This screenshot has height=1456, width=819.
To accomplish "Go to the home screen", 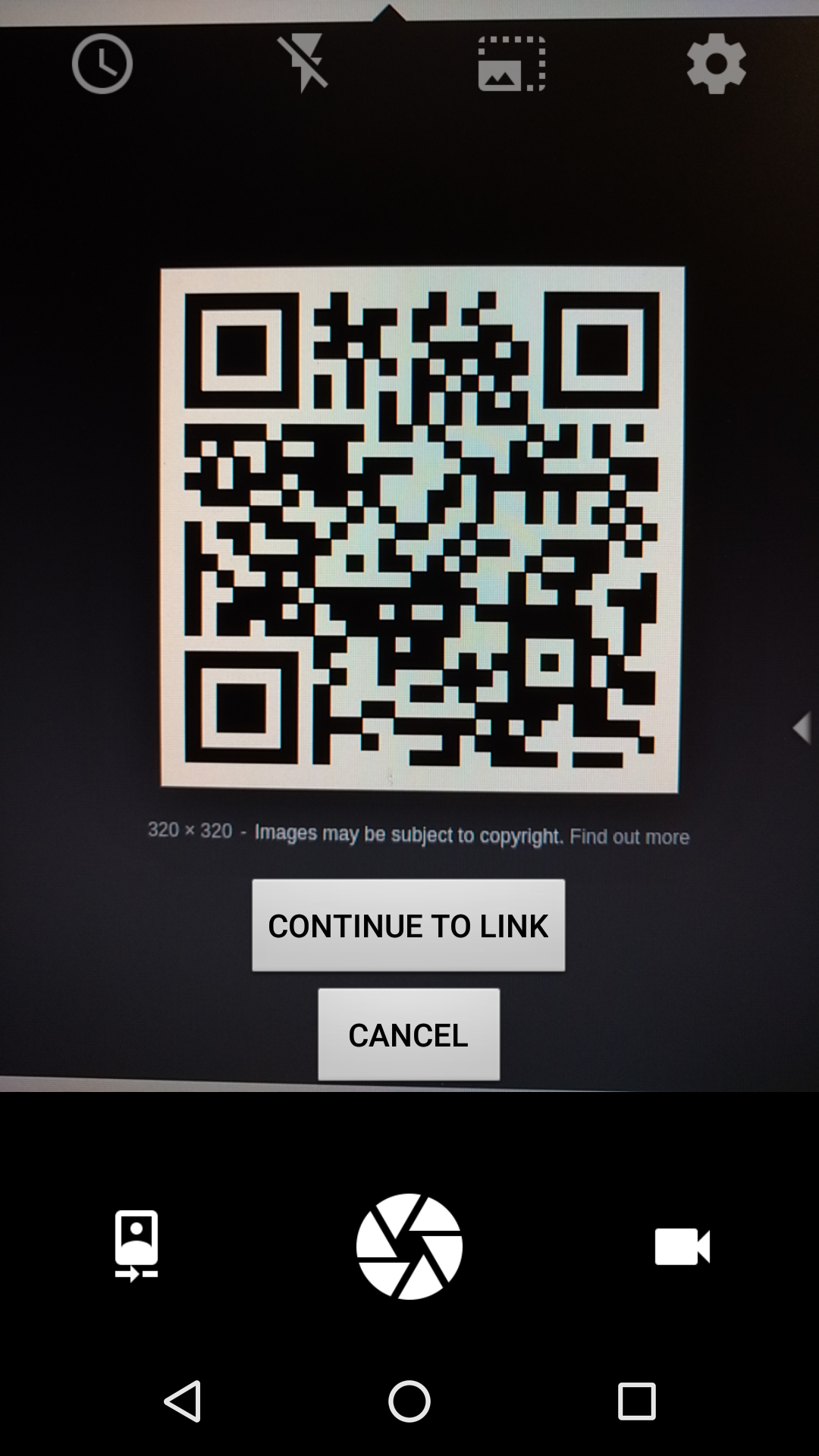I will tap(409, 1401).
